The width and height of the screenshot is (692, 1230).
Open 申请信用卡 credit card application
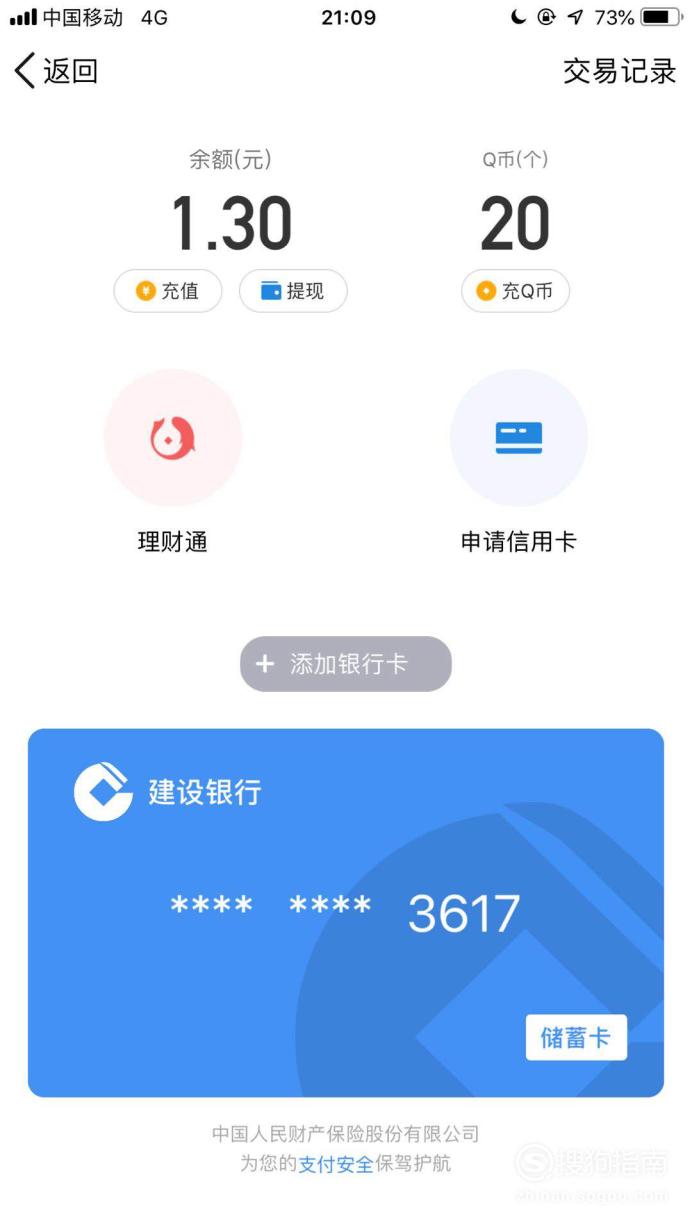click(518, 461)
